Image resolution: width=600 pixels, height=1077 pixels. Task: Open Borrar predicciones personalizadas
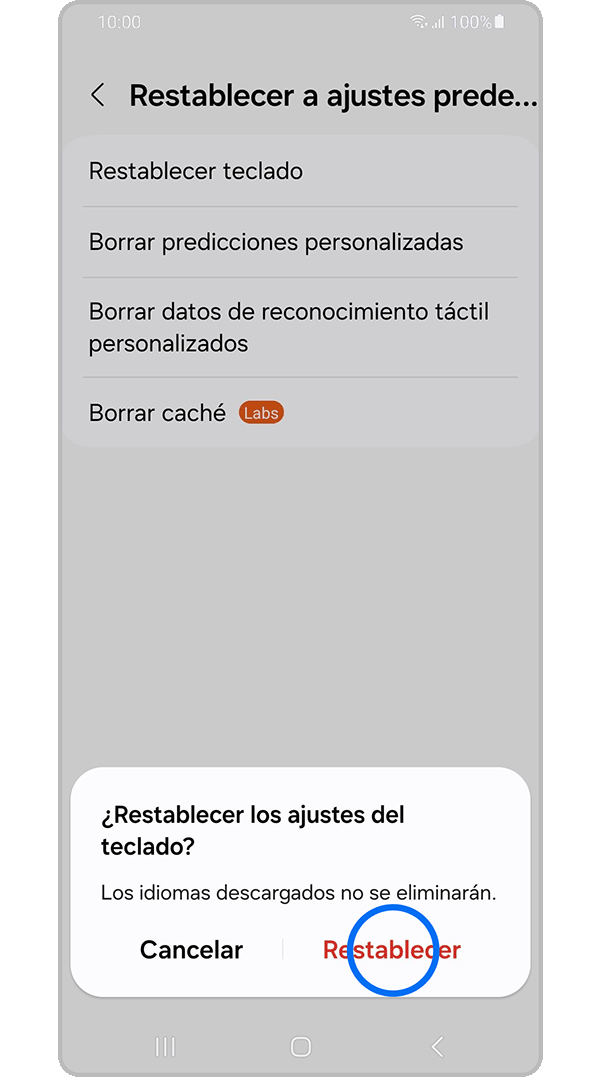pyautogui.click(x=299, y=242)
